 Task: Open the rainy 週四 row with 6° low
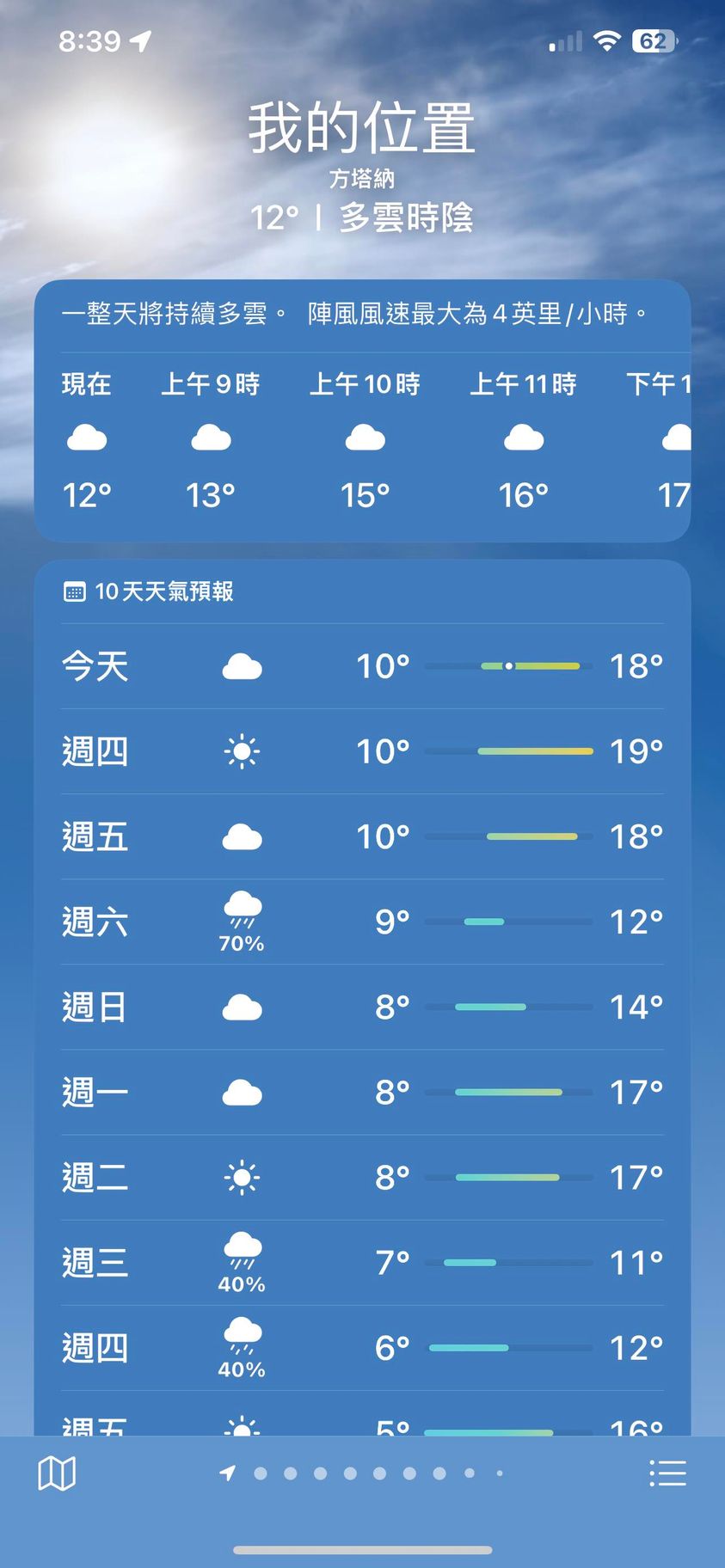click(362, 1347)
